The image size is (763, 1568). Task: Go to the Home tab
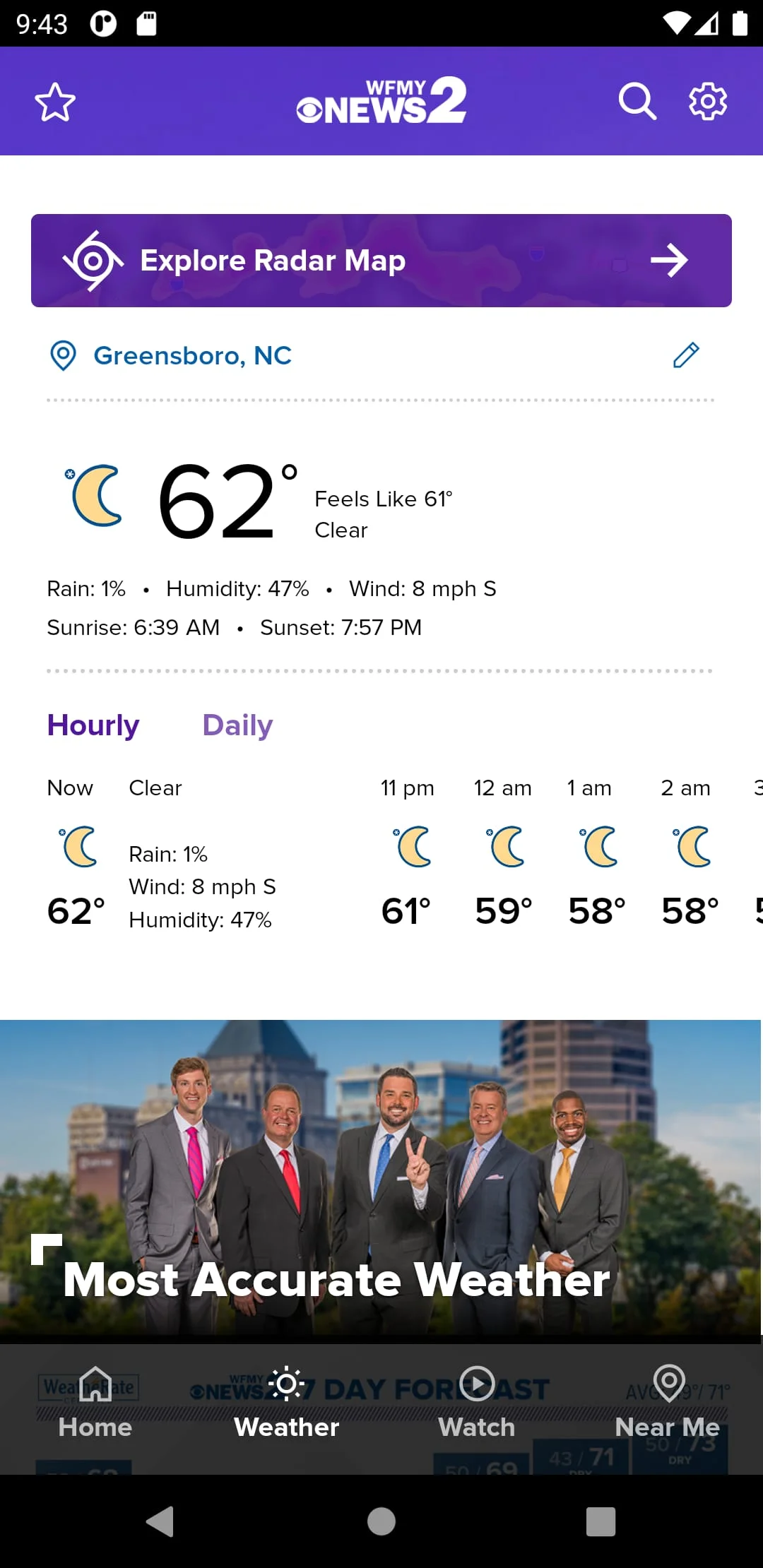pyautogui.click(x=95, y=1402)
